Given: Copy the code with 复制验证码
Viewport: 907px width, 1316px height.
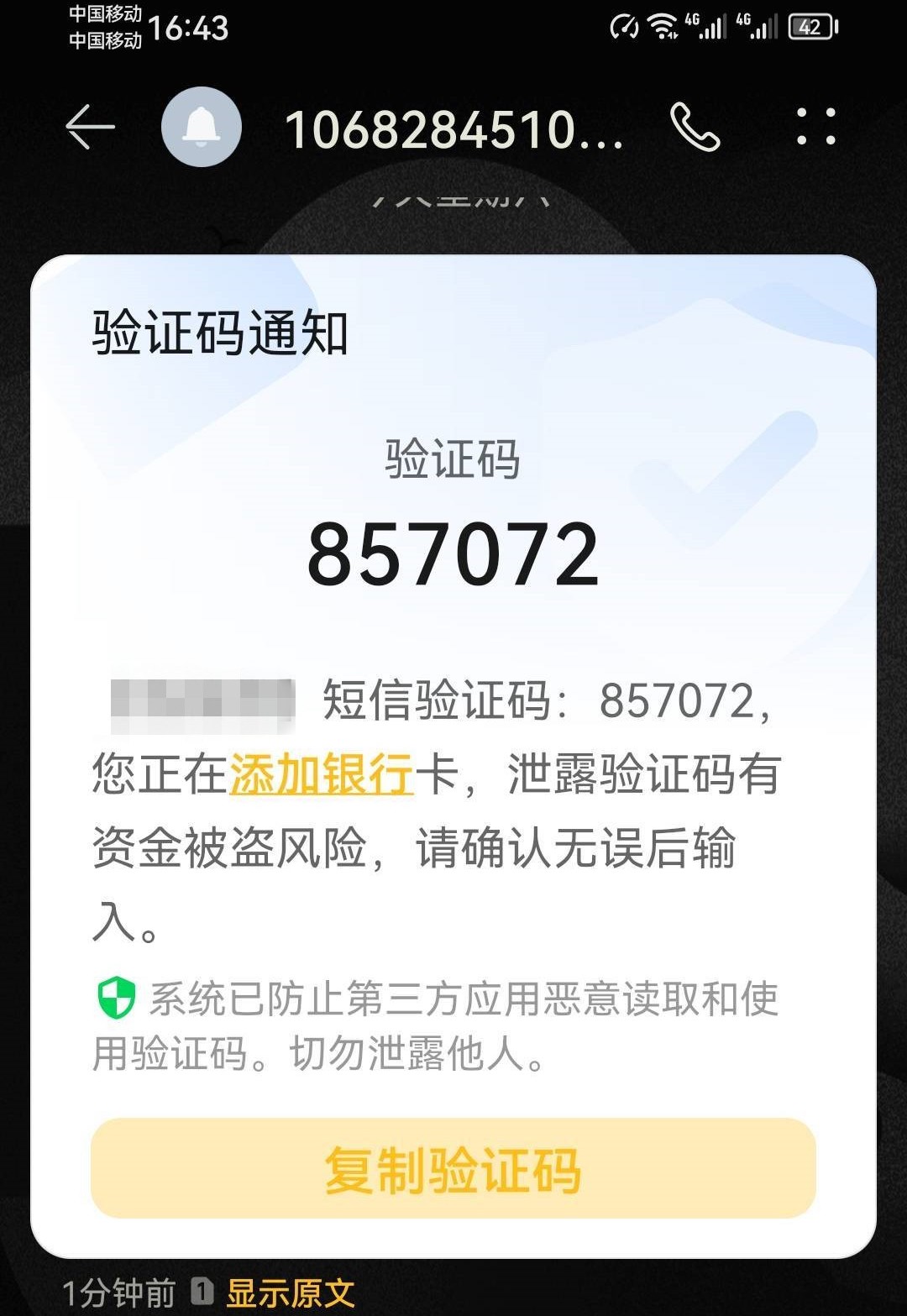Looking at the screenshot, I should [x=453, y=1168].
